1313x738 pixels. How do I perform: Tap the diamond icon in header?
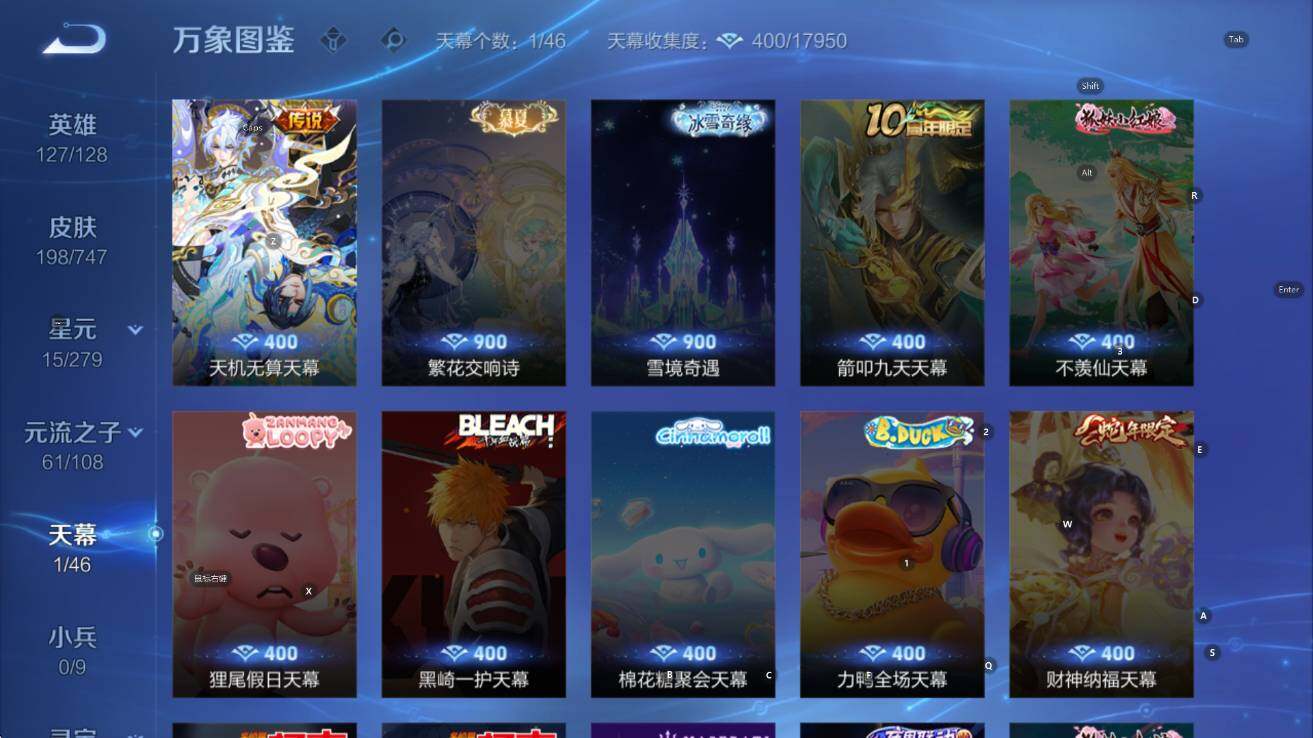[394, 40]
